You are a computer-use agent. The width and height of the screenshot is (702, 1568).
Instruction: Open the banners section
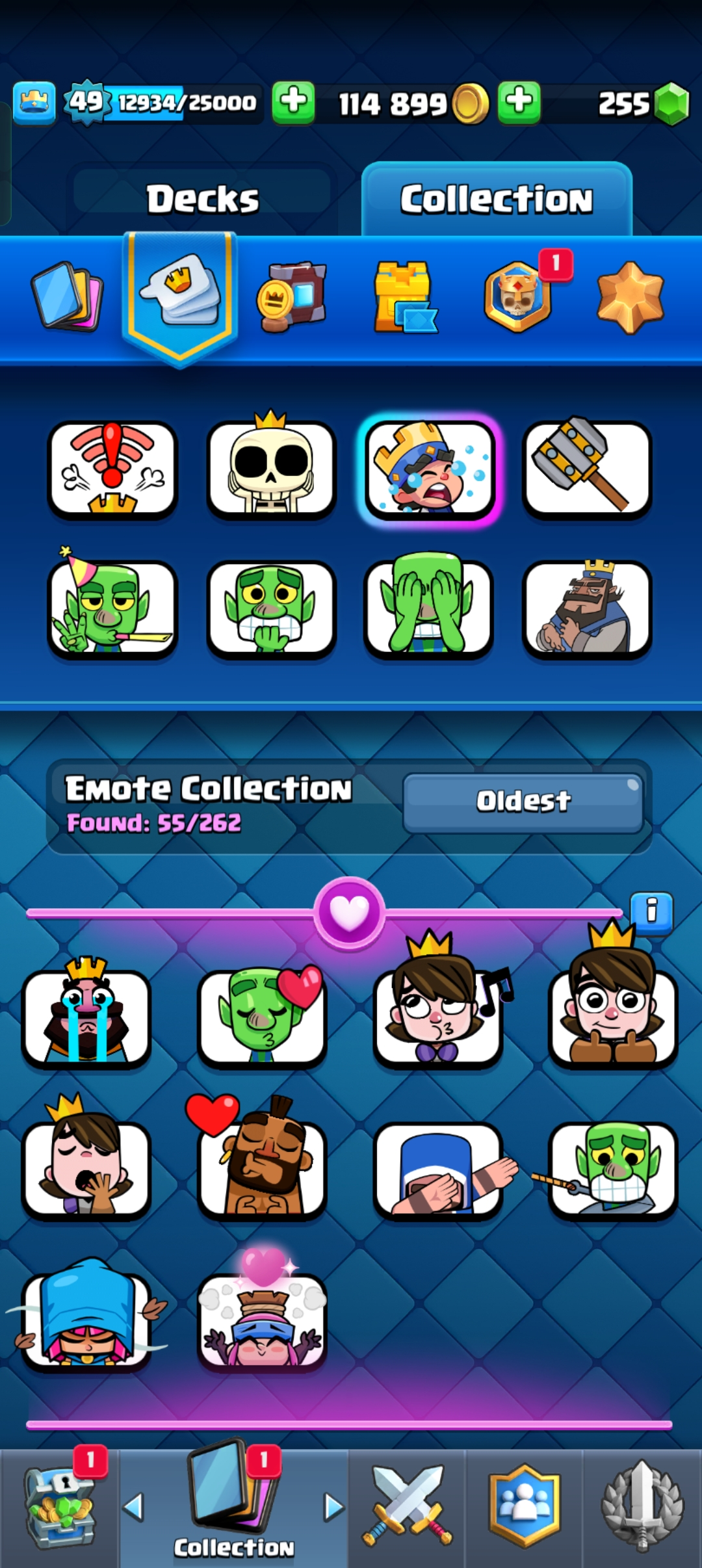coord(291,296)
